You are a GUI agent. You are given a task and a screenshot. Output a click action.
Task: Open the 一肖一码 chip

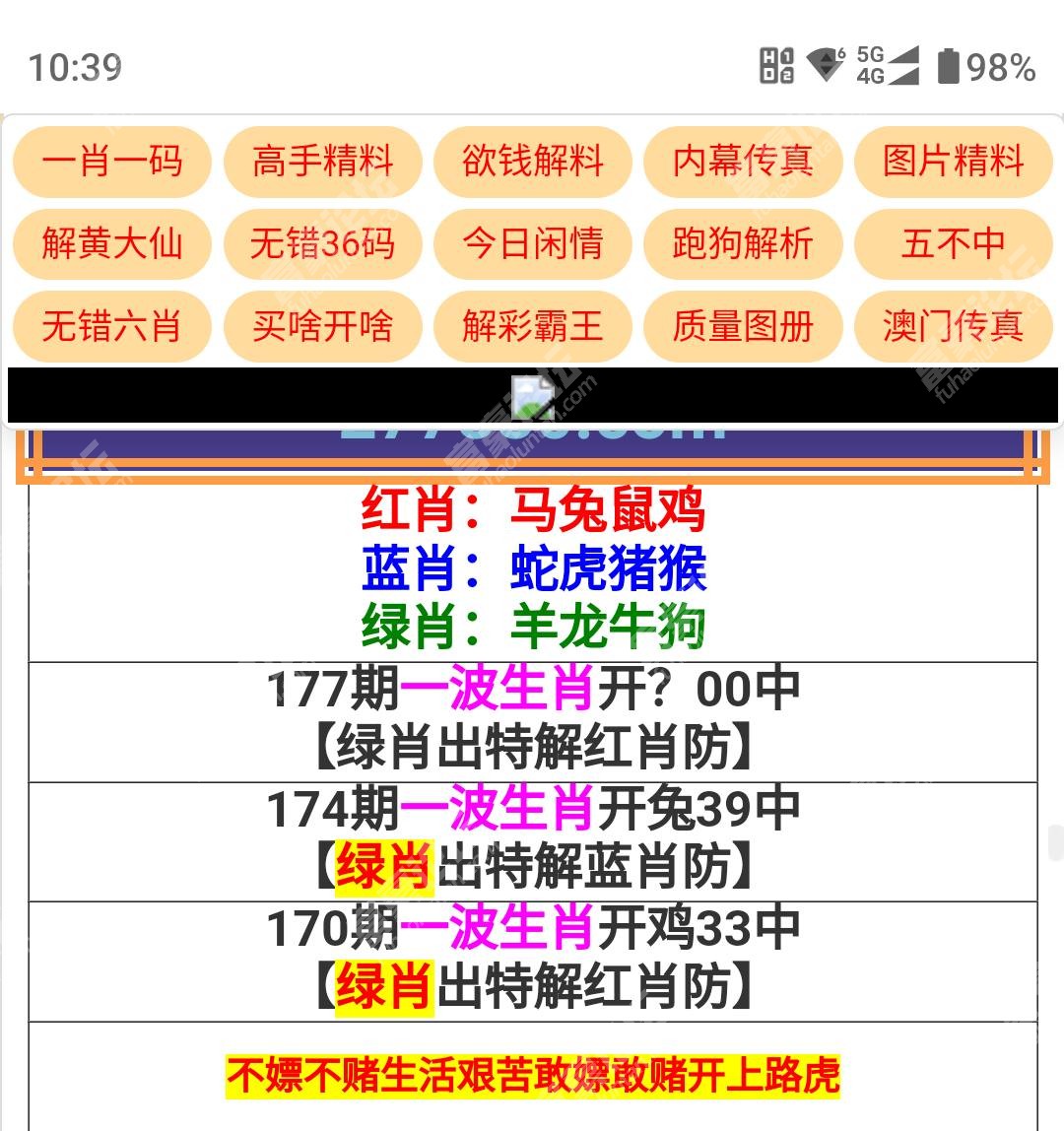click(112, 162)
